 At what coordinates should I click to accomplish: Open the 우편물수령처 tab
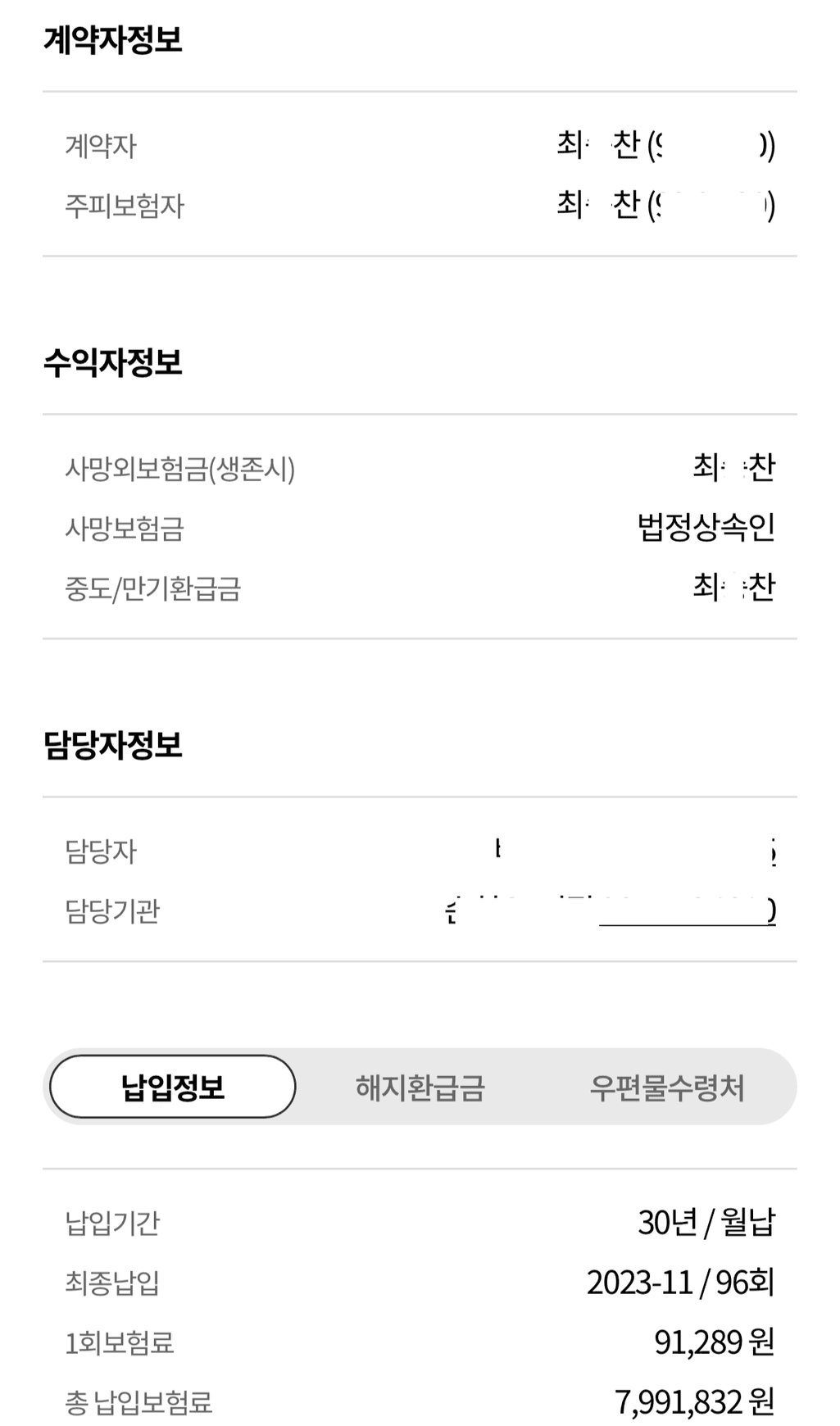[x=666, y=1088]
